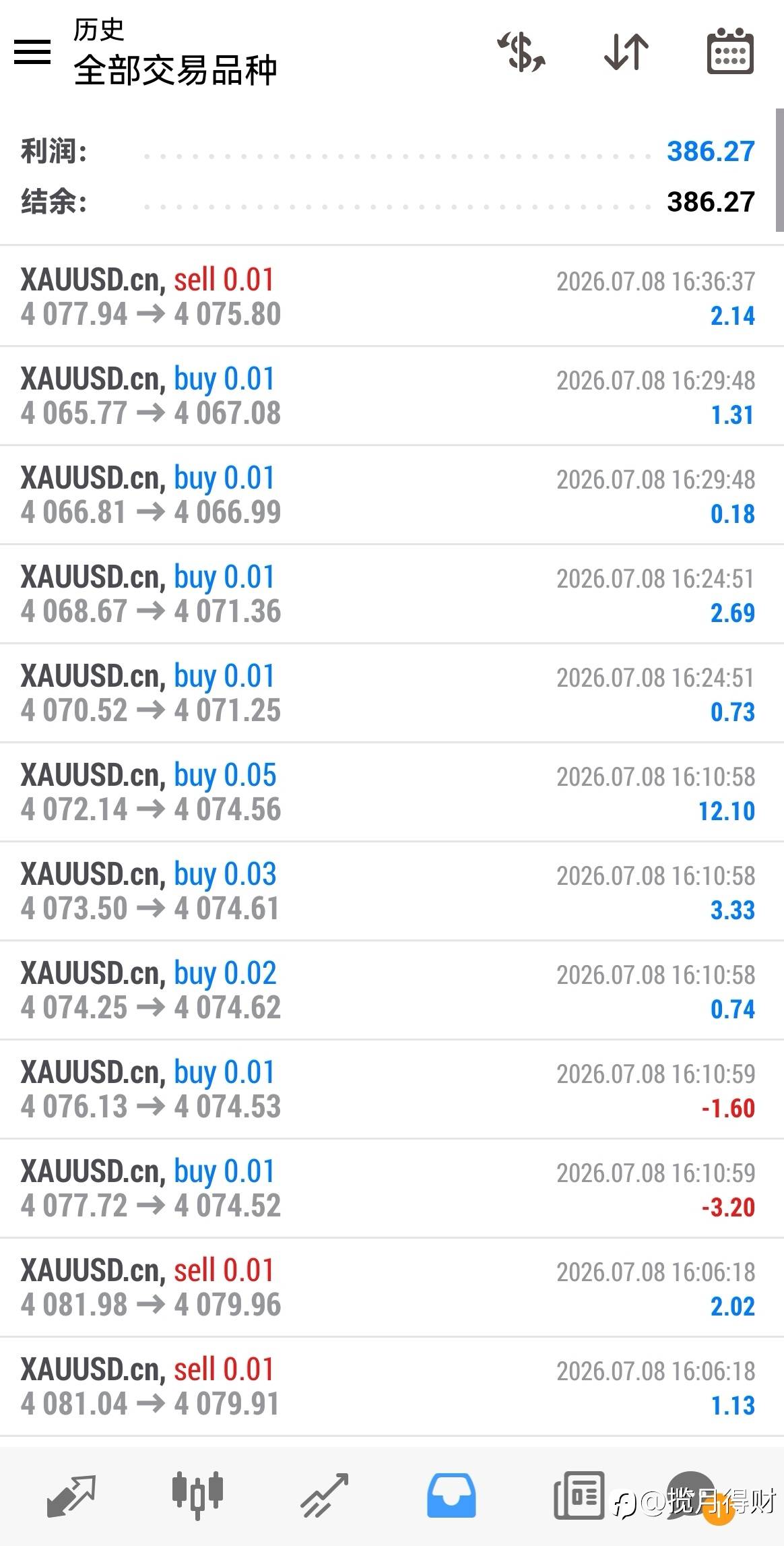Select the history inbox tab
The image size is (784, 1546).
click(451, 1496)
